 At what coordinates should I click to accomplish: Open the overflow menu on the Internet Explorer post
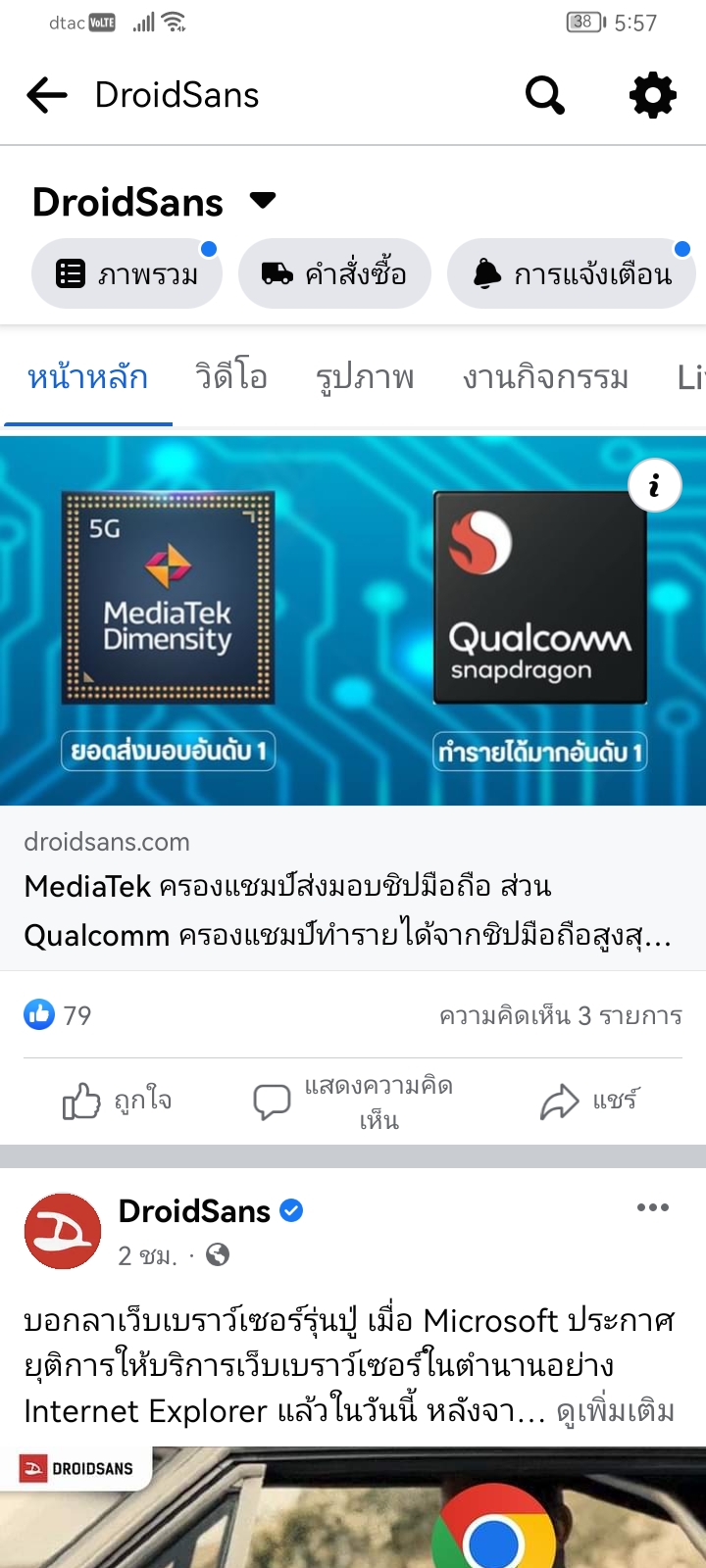652,1207
